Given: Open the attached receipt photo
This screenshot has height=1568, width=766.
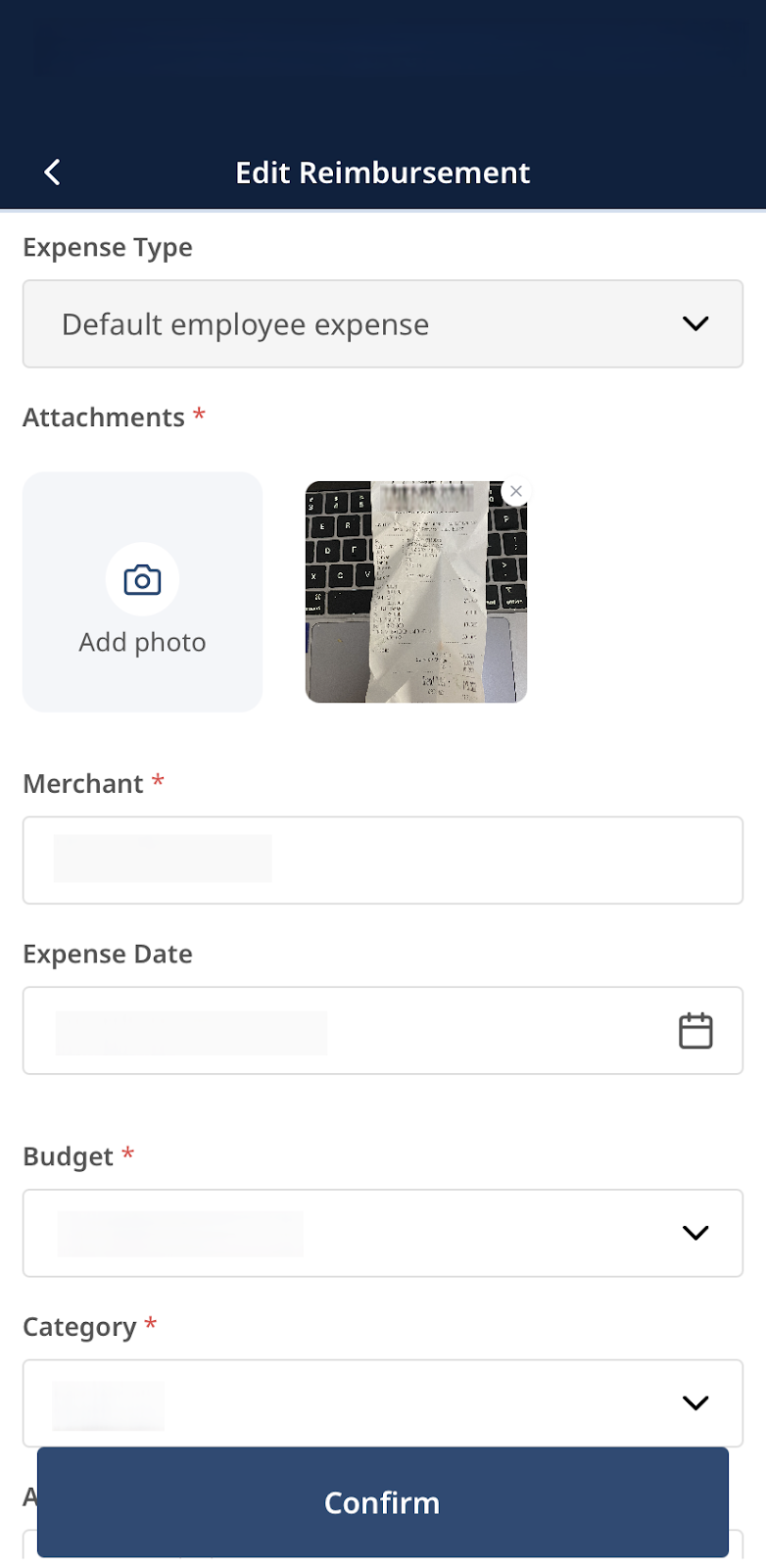Looking at the screenshot, I should click(x=415, y=598).
